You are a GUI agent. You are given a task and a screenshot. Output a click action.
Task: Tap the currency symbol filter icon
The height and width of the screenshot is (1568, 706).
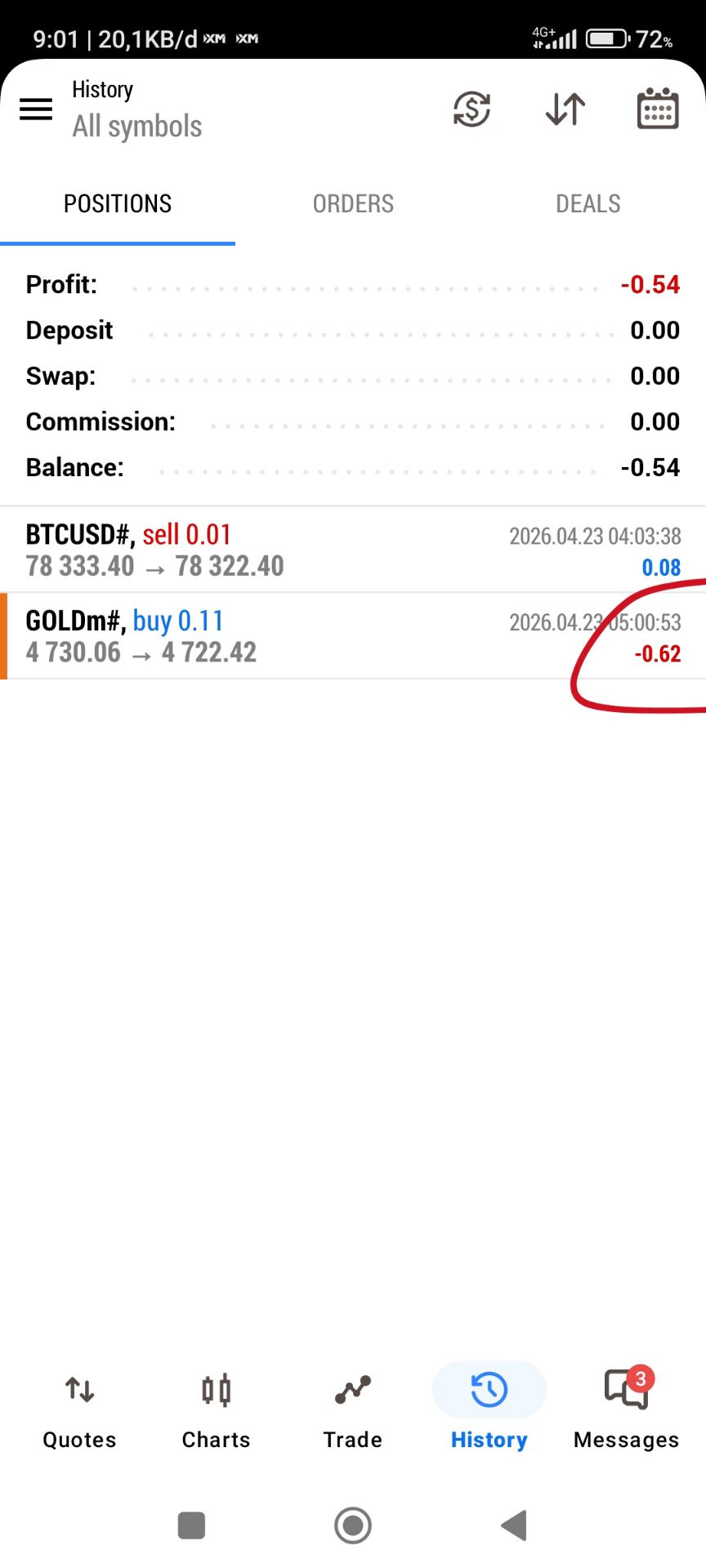coord(471,109)
